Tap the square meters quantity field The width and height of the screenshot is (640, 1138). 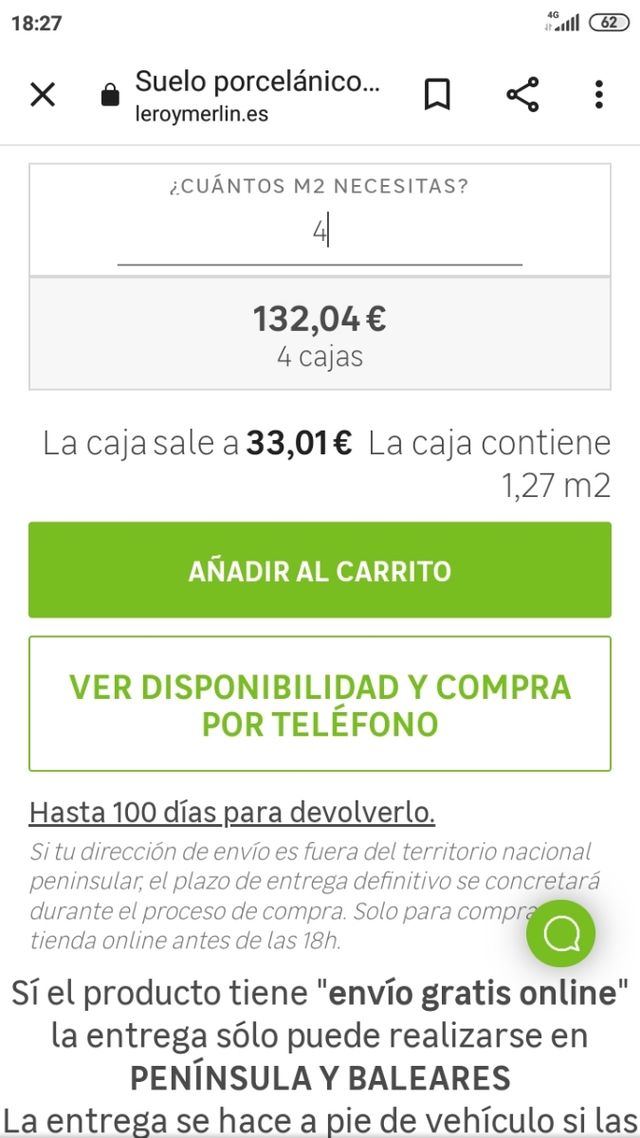320,234
